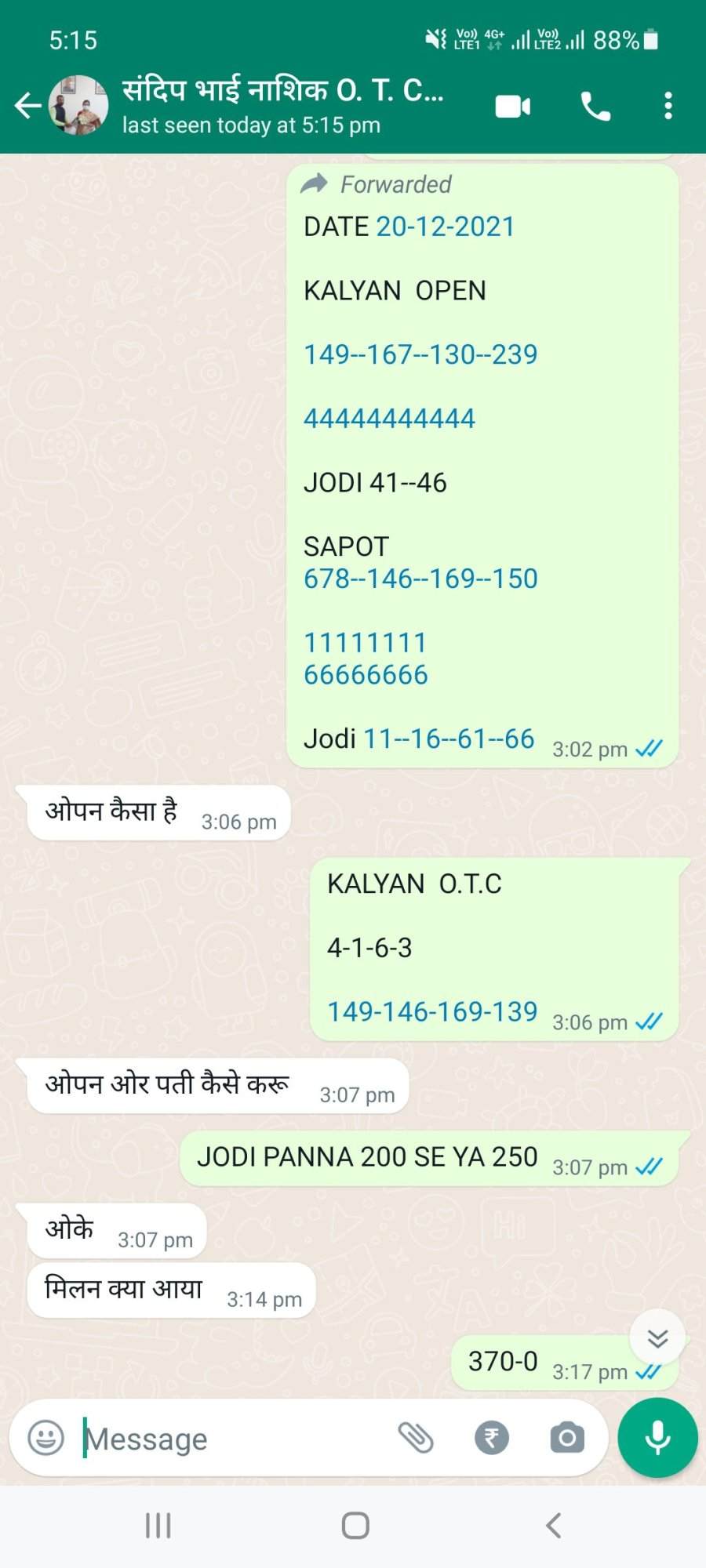Image resolution: width=706 pixels, height=1568 pixels.
Task: Go to the system home screen
Action: pos(355,1526)
